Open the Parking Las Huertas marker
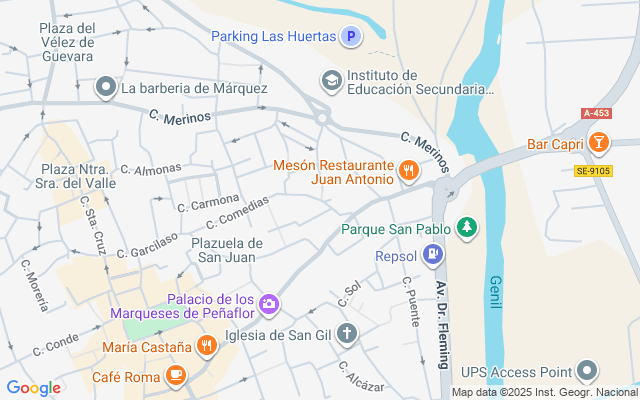 351,36
